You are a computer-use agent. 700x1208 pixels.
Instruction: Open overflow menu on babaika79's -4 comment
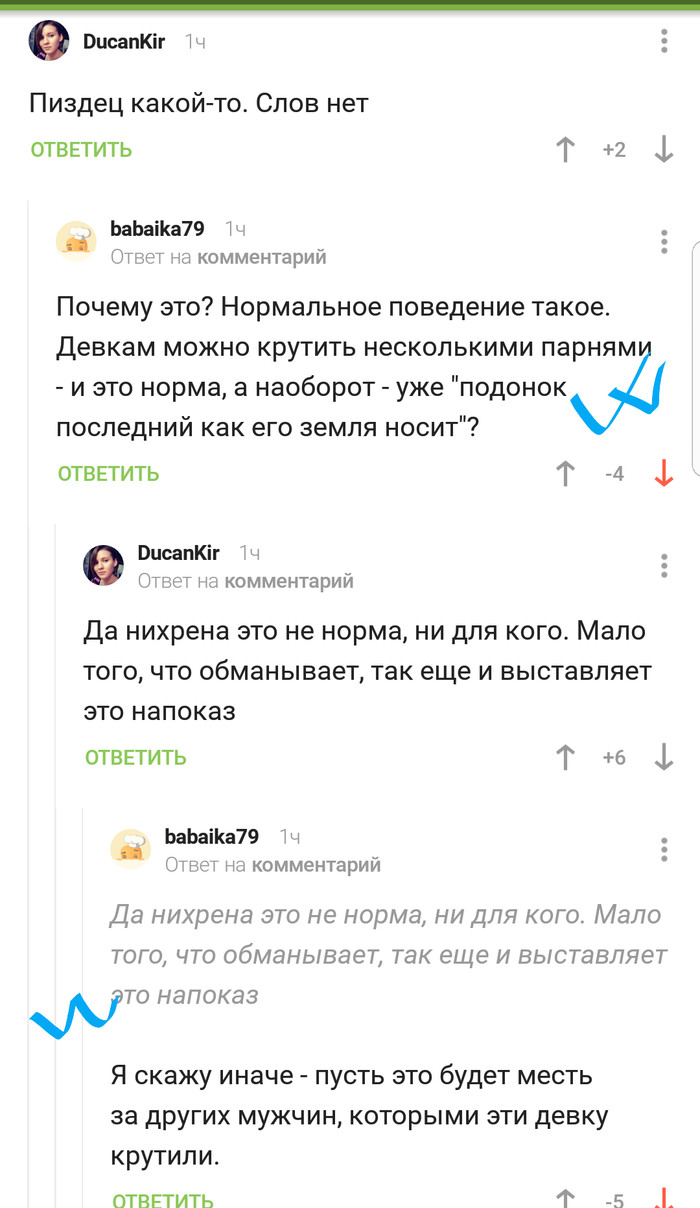(664, 241)
